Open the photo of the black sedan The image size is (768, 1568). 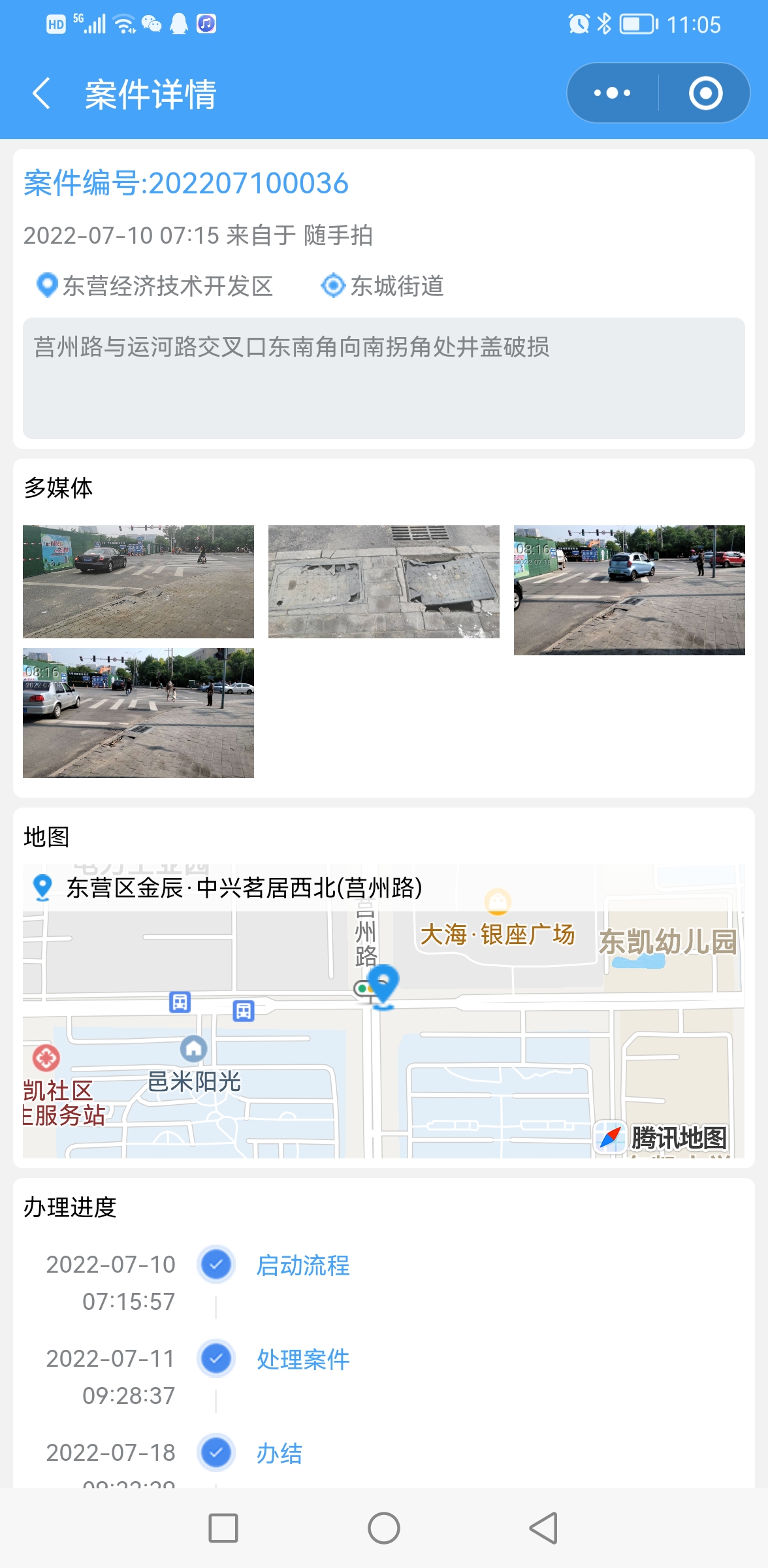pyautogui.click(x=138, y=581)
